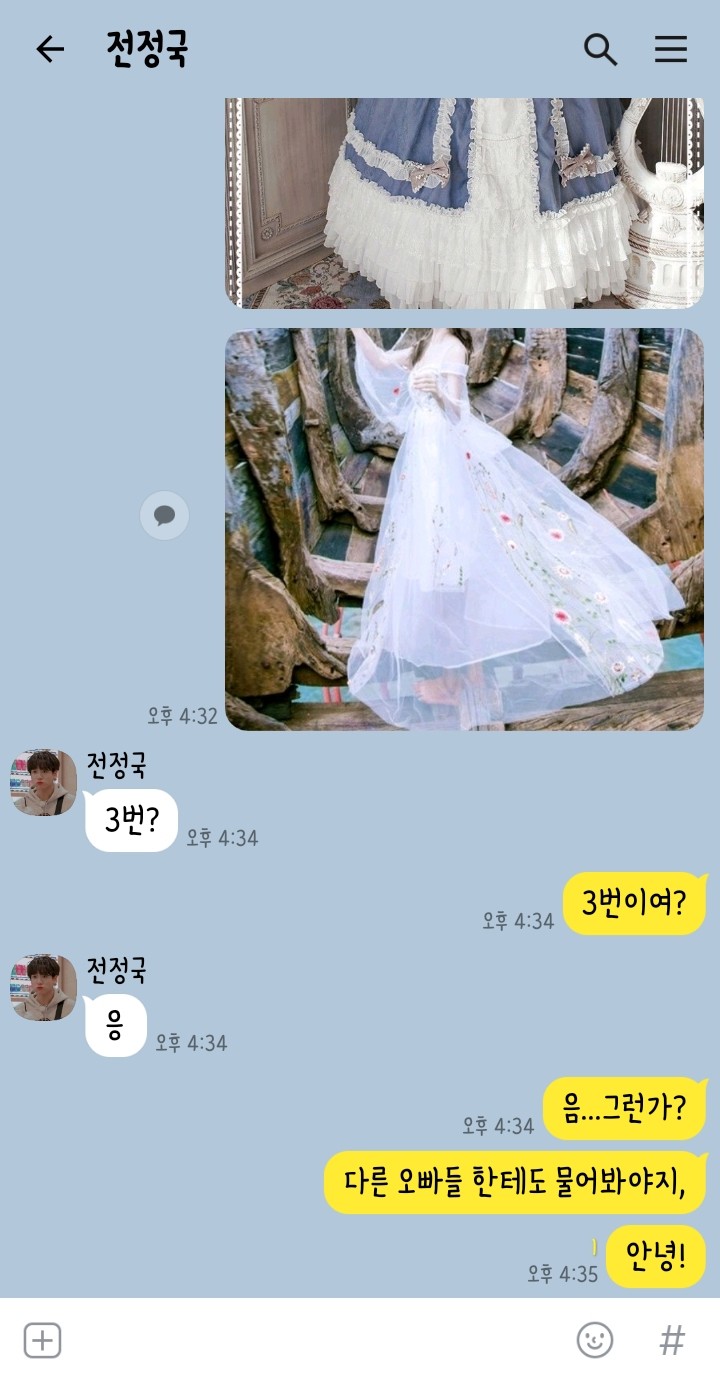Go back from the 전정국 chat
This screenshot has height=1382, width=720.
pos(49,49)
